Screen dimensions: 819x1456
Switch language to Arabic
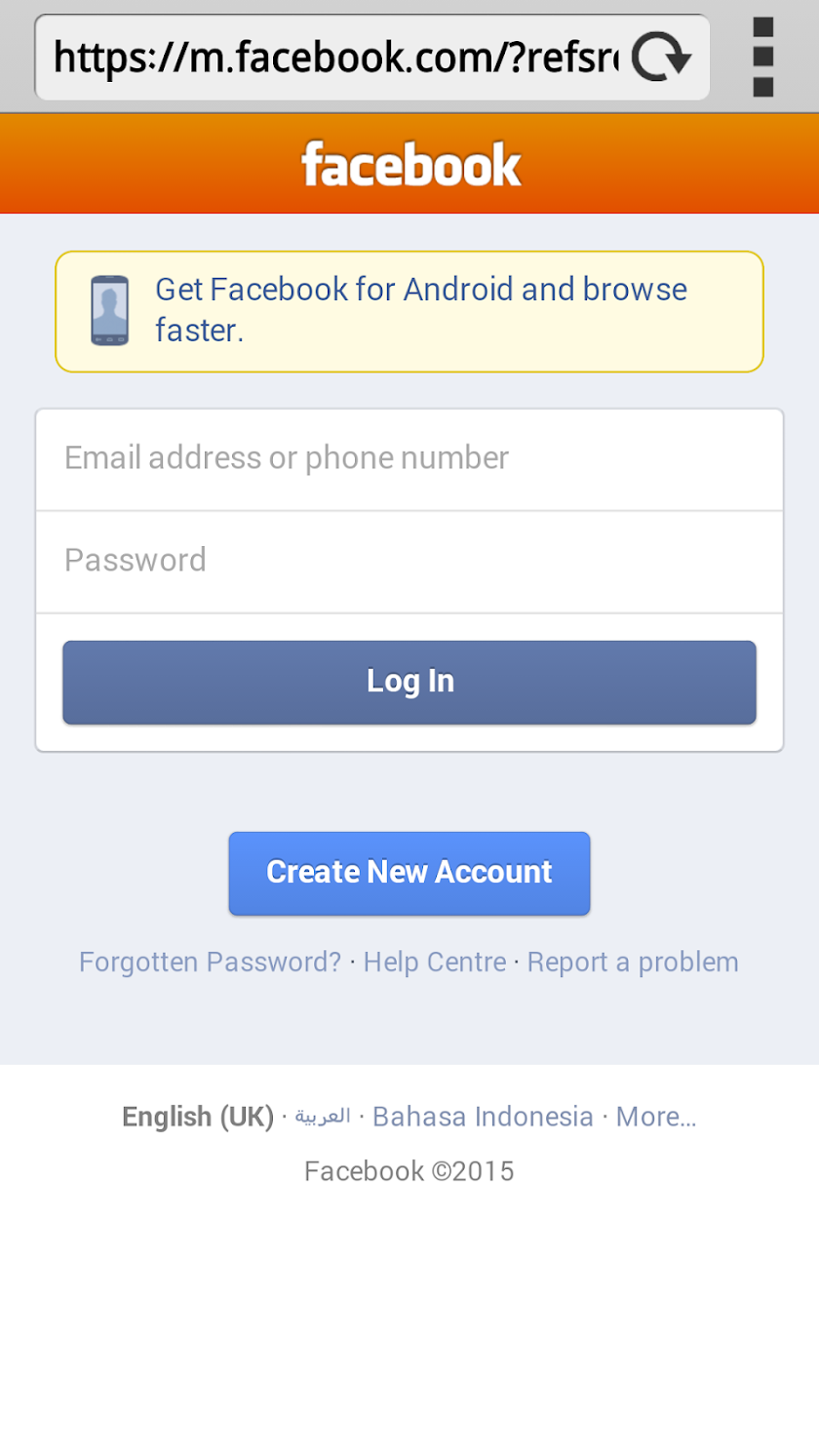[323, 1116]
